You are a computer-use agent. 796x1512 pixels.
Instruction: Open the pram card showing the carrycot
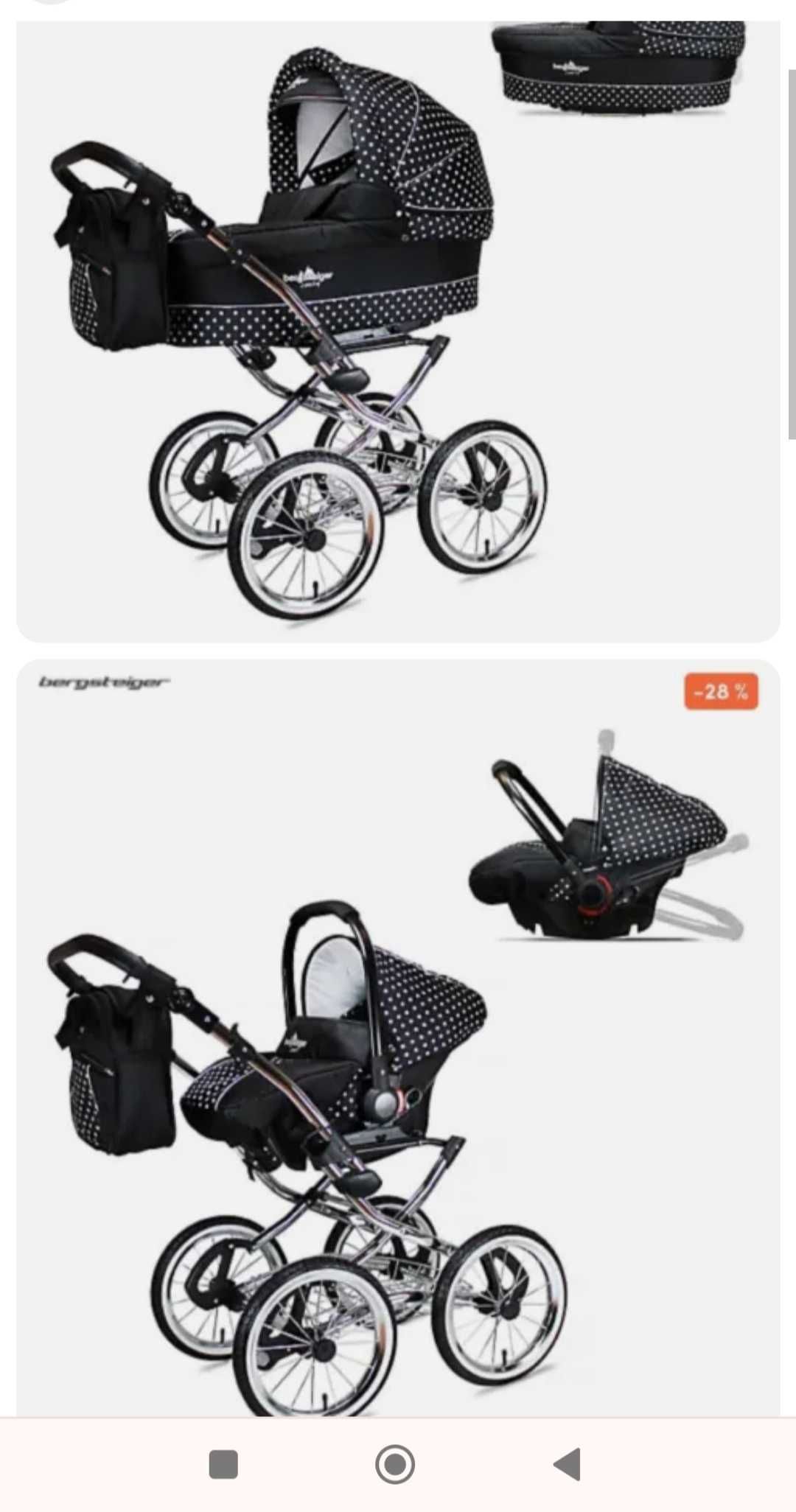tap(398, 332)
